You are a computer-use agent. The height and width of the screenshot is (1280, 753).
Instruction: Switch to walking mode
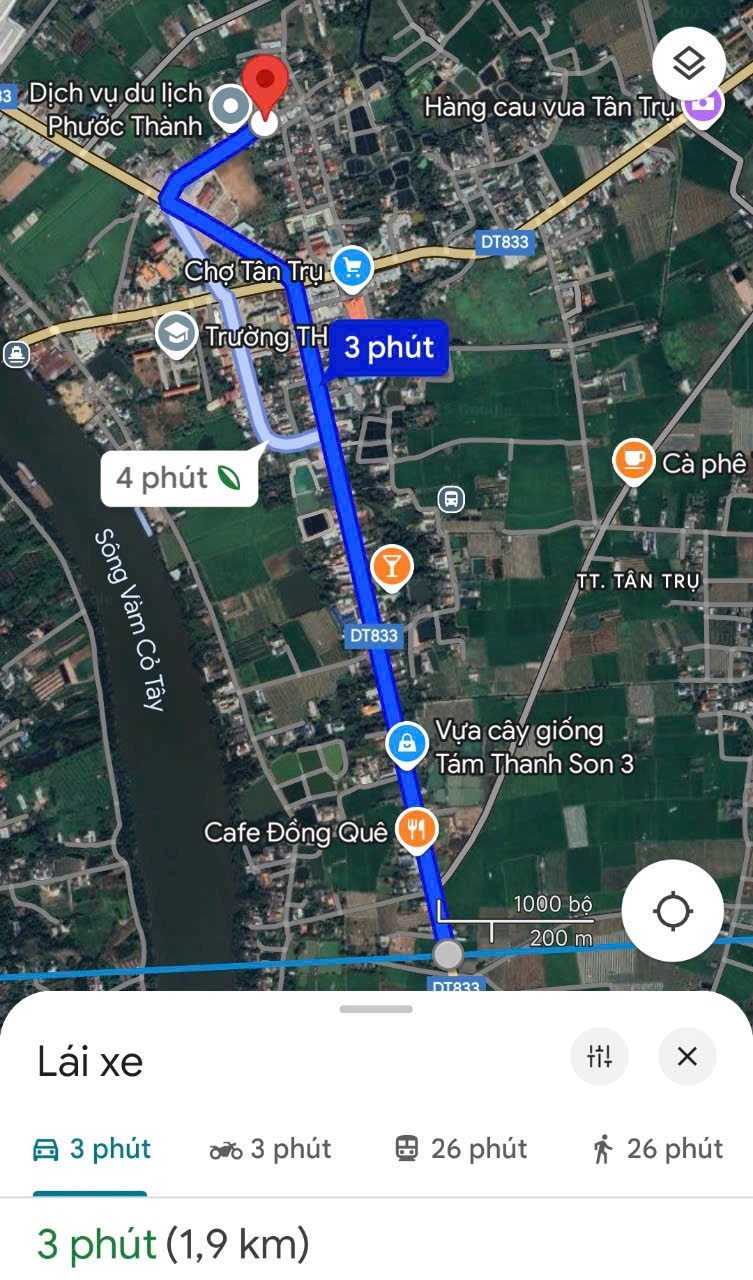tap(657, 1149)
